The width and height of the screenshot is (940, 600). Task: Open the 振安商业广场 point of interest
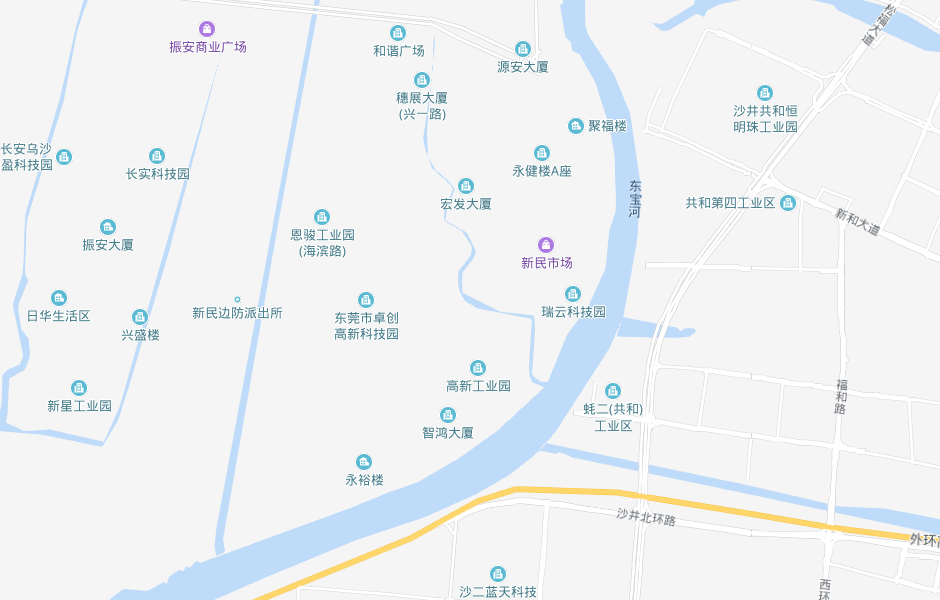(x=207, y=29)
